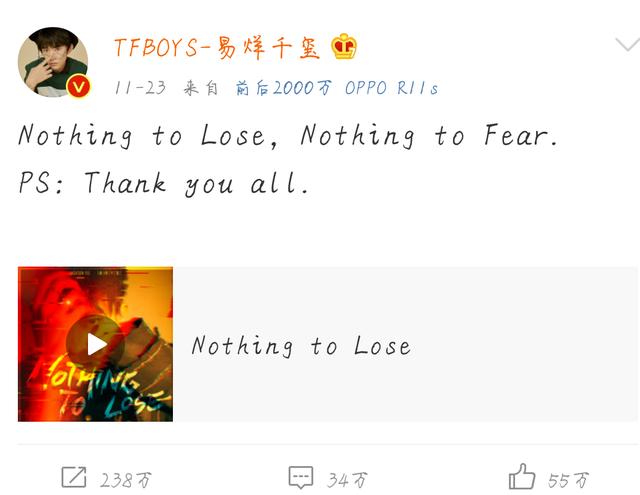
Task: Play the Nothing to Lose song
Action: point(95,344)
